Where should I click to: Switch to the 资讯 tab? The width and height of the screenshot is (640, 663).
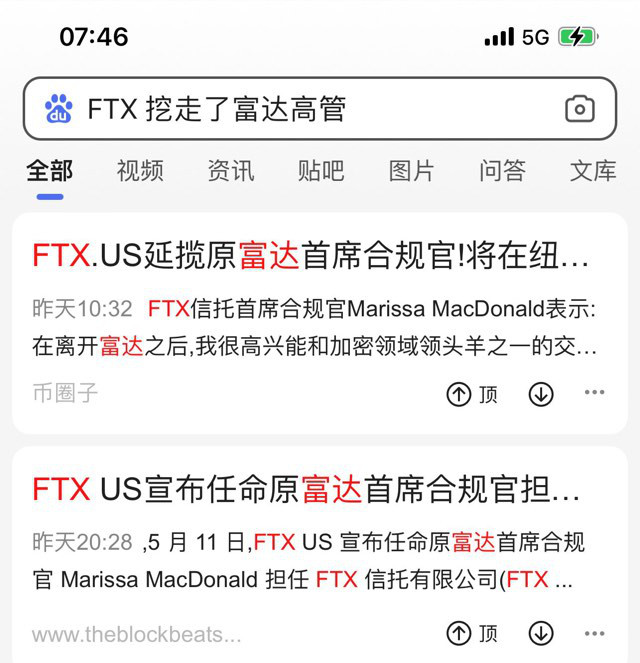coord(231,171)
